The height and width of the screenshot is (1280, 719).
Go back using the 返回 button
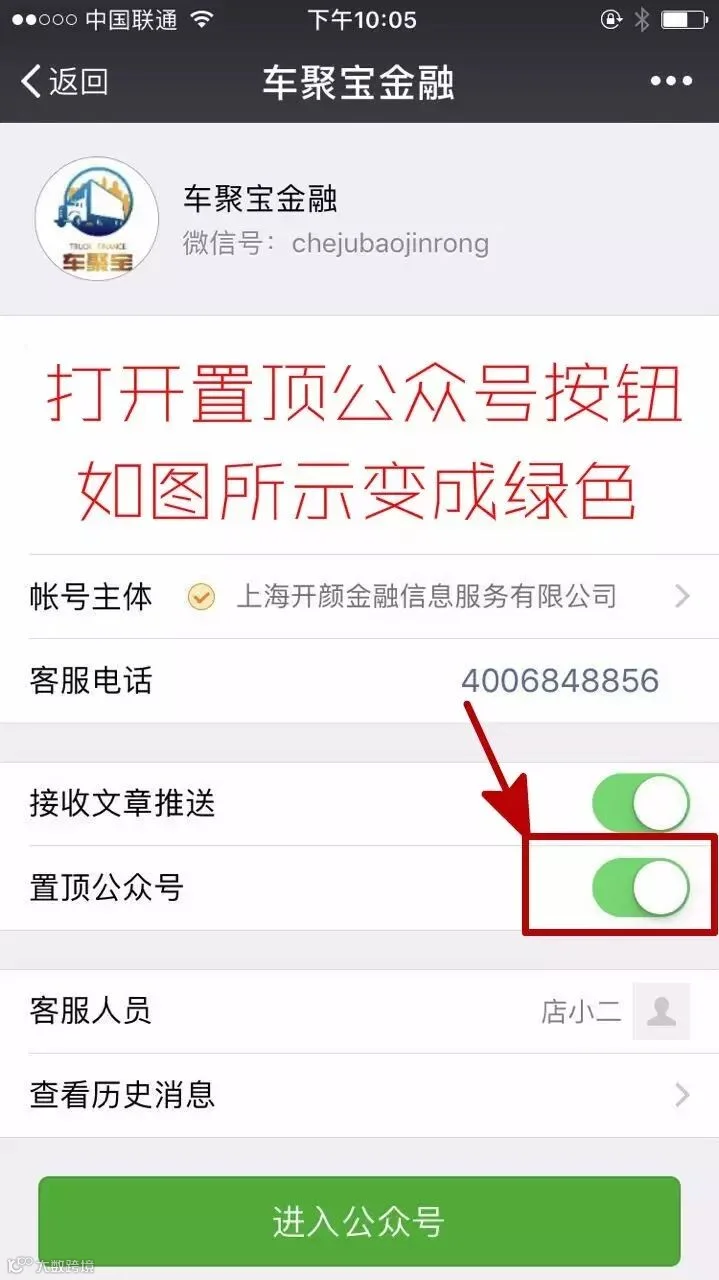pyautogui.click(x=64, y=81)
